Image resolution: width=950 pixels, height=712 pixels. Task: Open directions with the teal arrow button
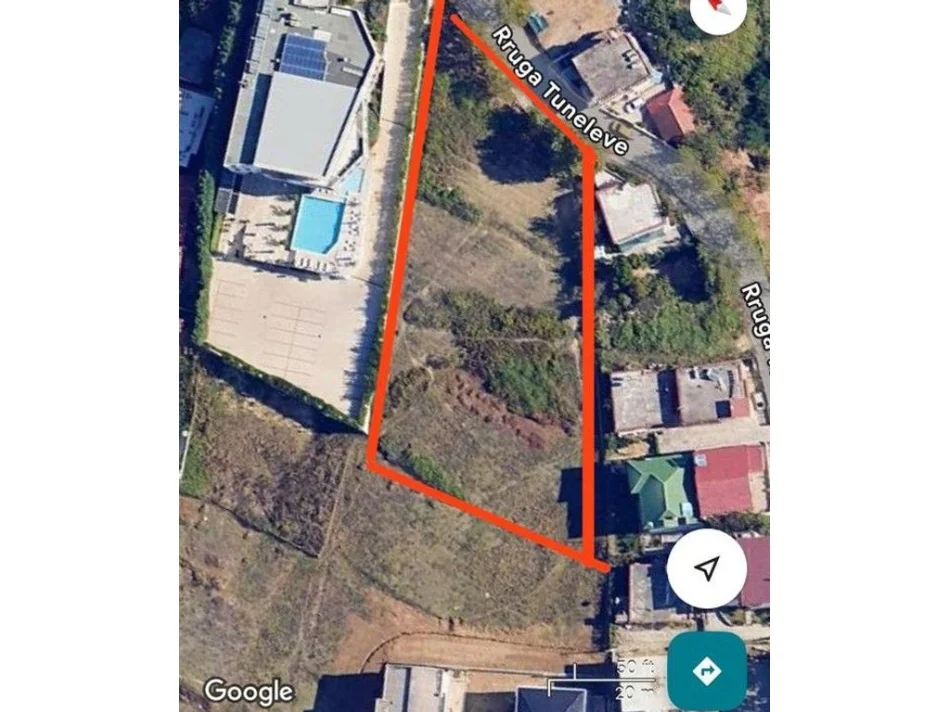coord(706,670)
